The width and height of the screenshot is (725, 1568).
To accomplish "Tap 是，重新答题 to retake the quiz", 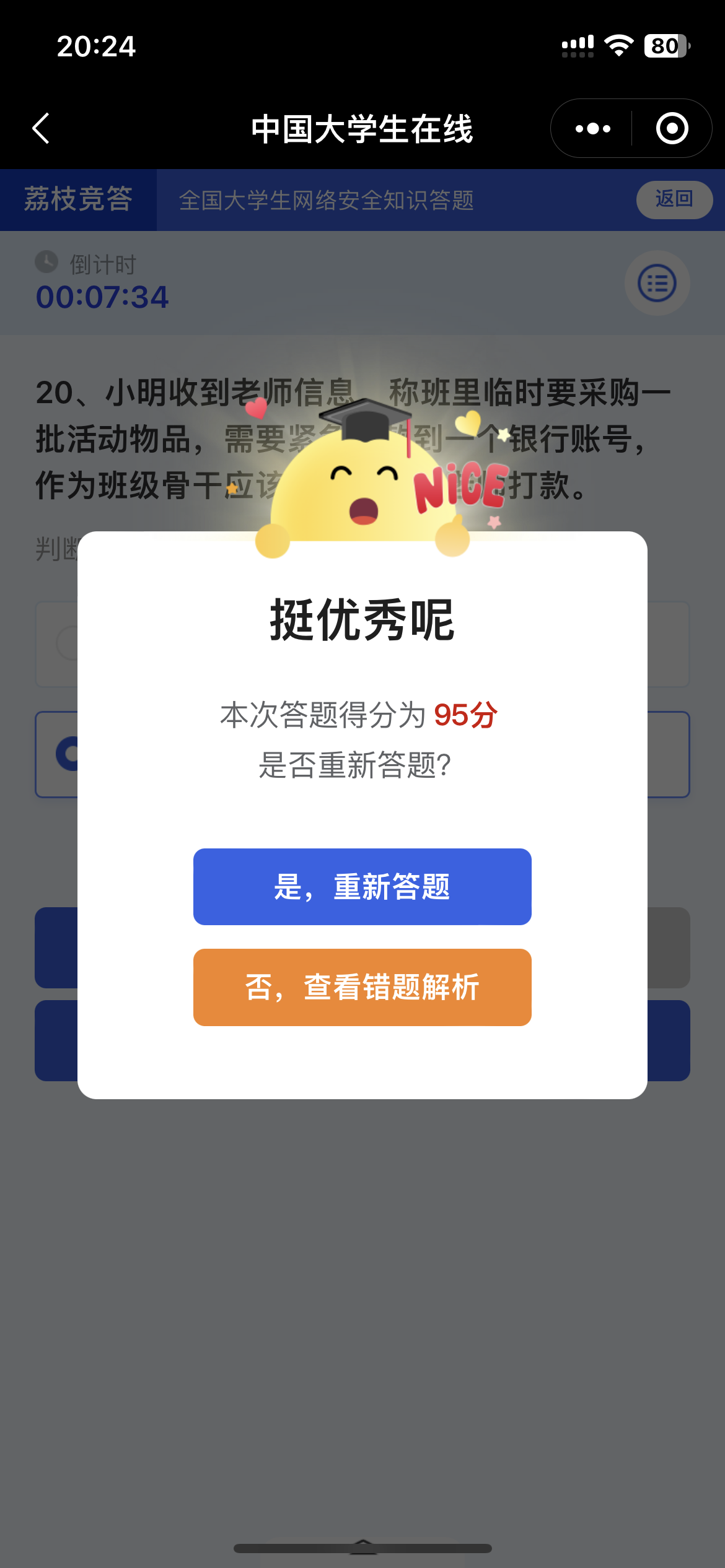I will coord(362,886).
